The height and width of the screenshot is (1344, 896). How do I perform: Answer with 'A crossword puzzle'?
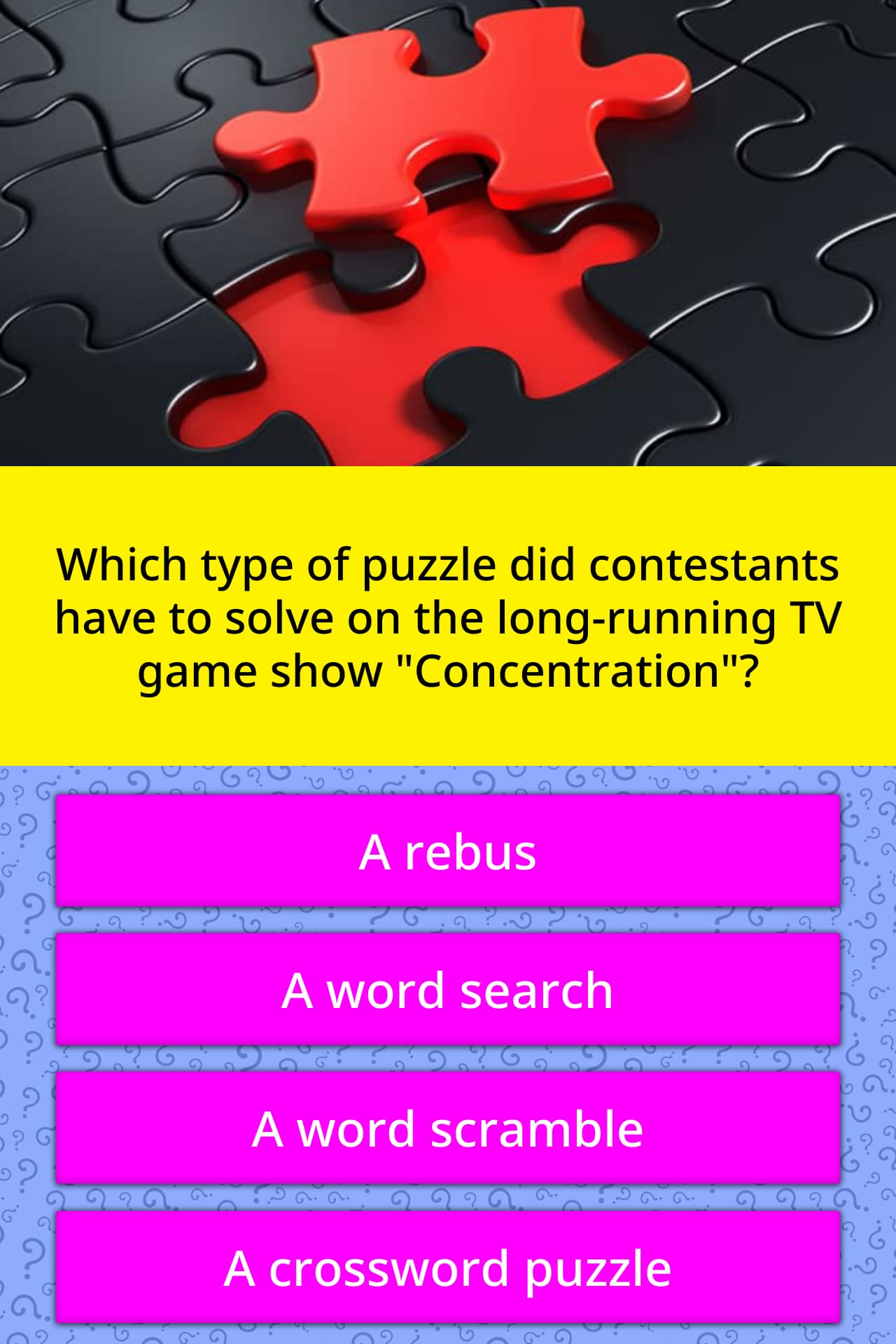[448, 1268]
